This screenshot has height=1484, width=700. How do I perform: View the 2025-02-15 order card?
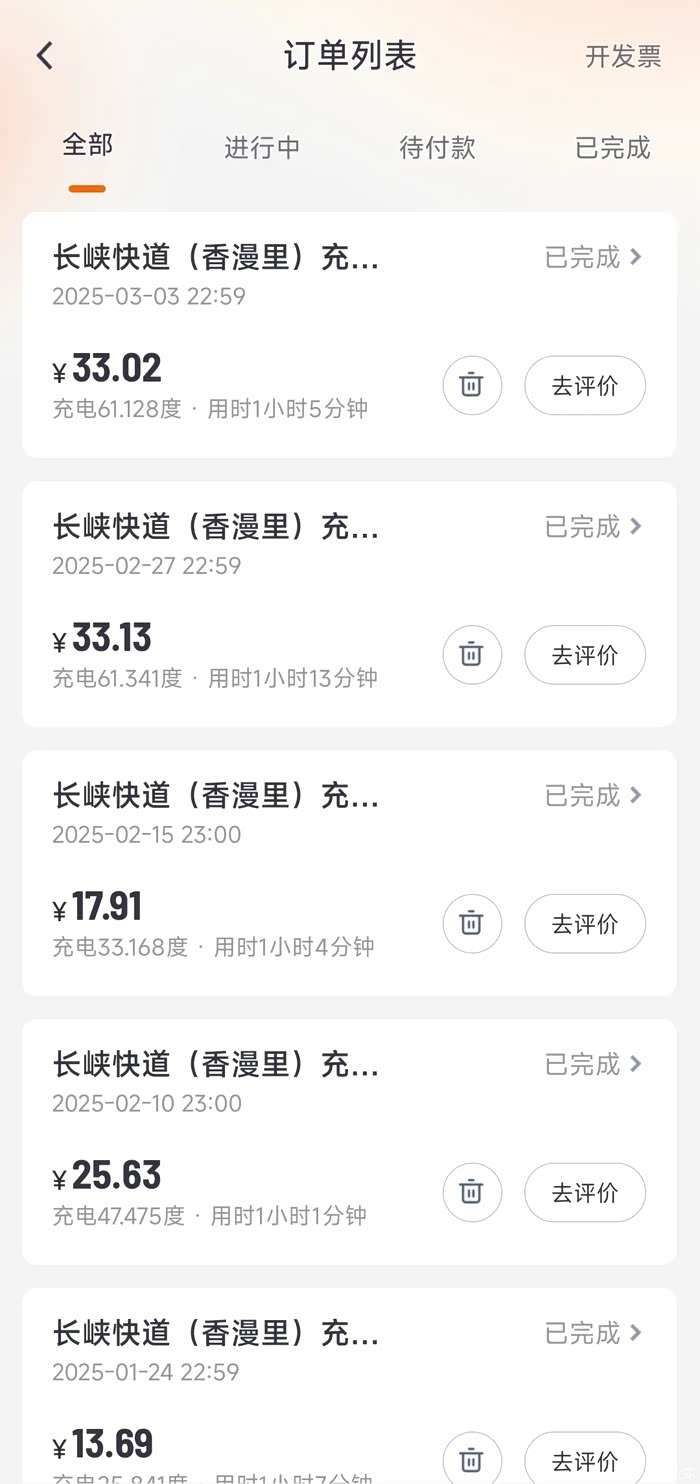[593, 796]
